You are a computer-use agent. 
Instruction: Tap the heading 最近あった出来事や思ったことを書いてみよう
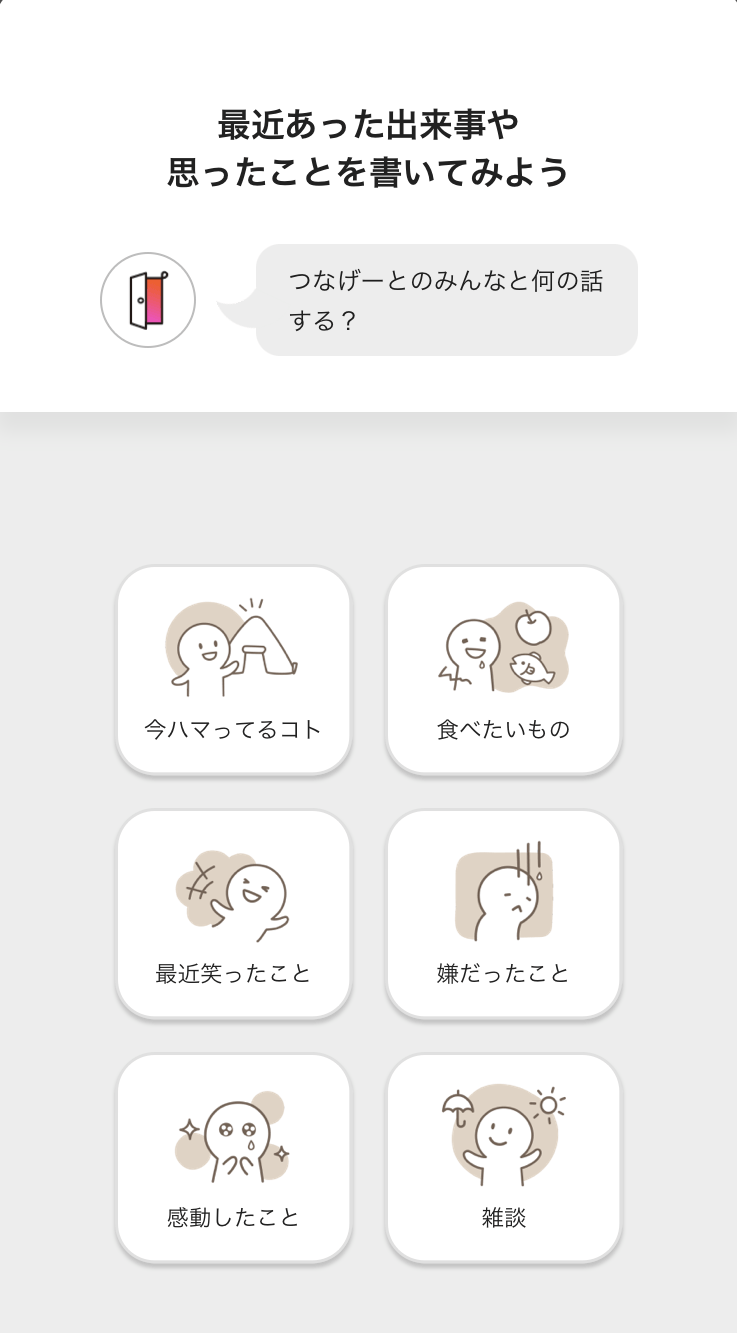pyautogui.click(x=368, y=147)
